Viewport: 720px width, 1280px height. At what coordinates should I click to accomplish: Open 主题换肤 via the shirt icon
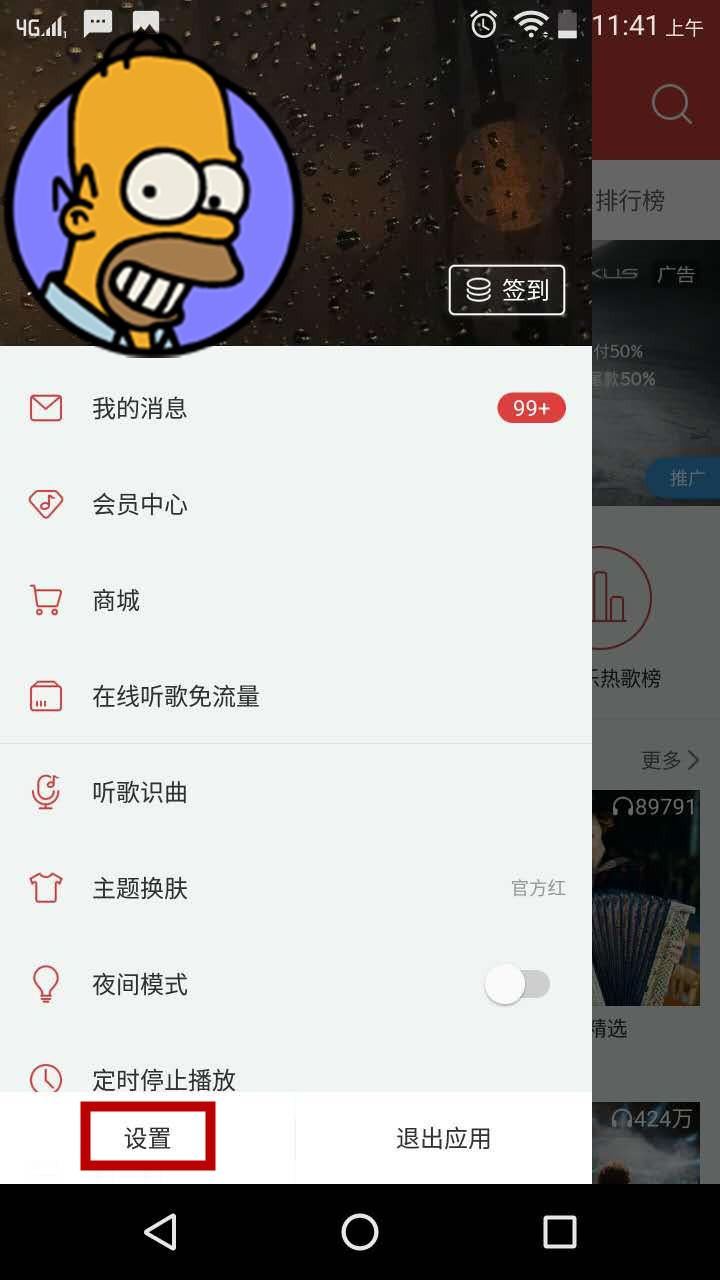coord(45,888)
